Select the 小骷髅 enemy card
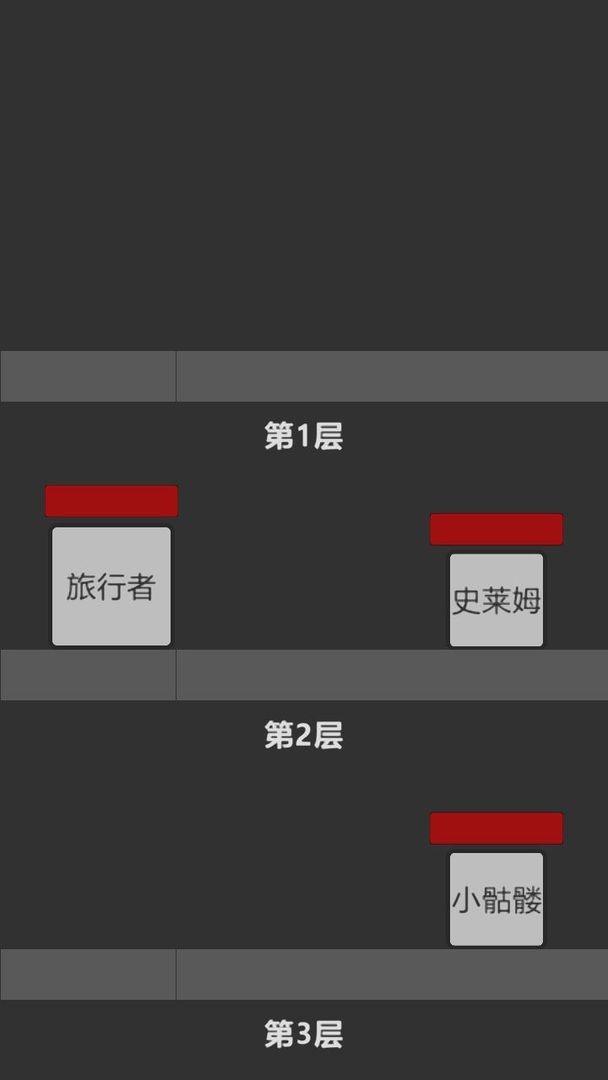 [496, 899]
